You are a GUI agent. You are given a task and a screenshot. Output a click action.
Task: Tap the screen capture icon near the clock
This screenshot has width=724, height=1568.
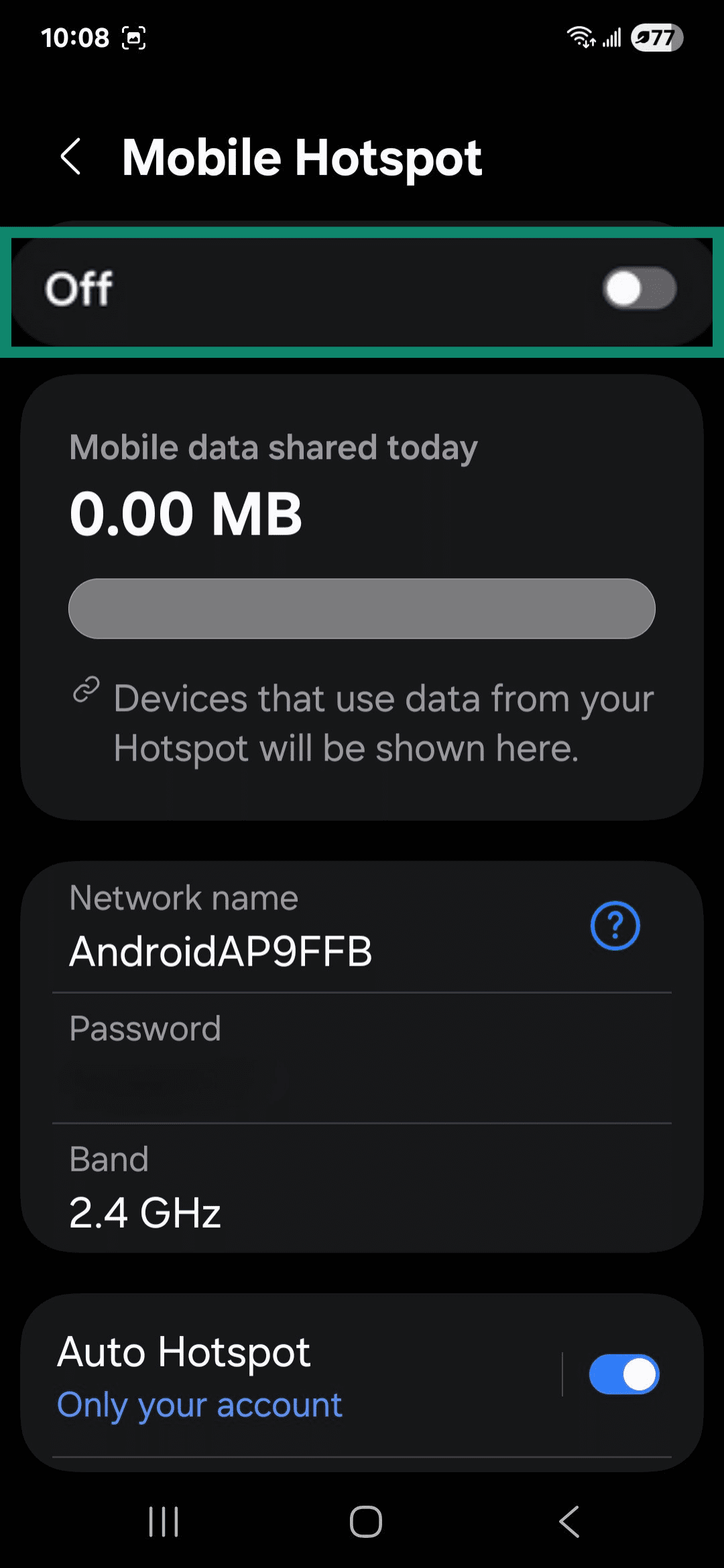click(134, 38)
